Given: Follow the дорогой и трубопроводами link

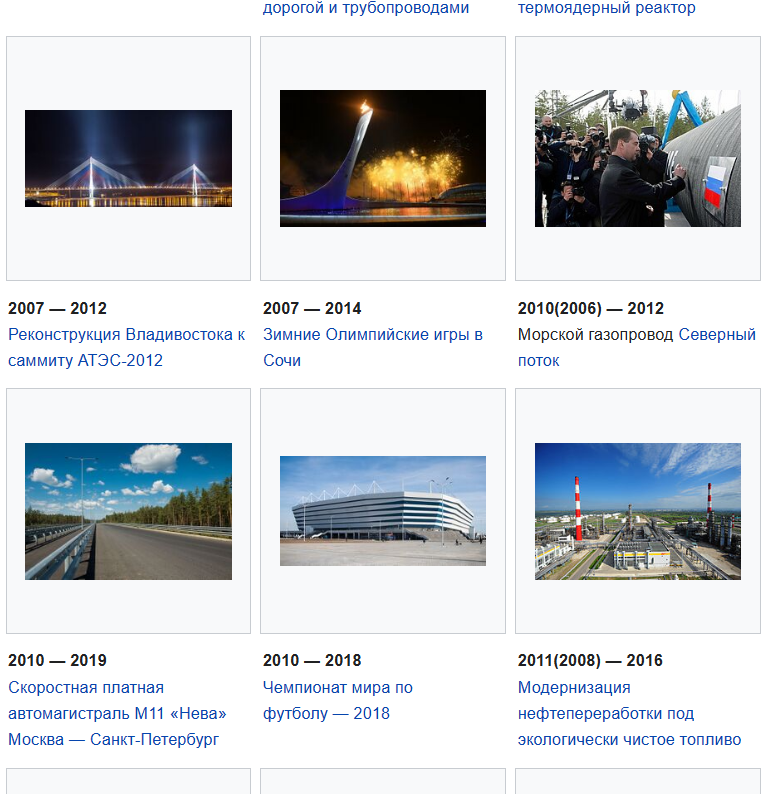Looking at the screenshot, I should [x=365, y=8].
